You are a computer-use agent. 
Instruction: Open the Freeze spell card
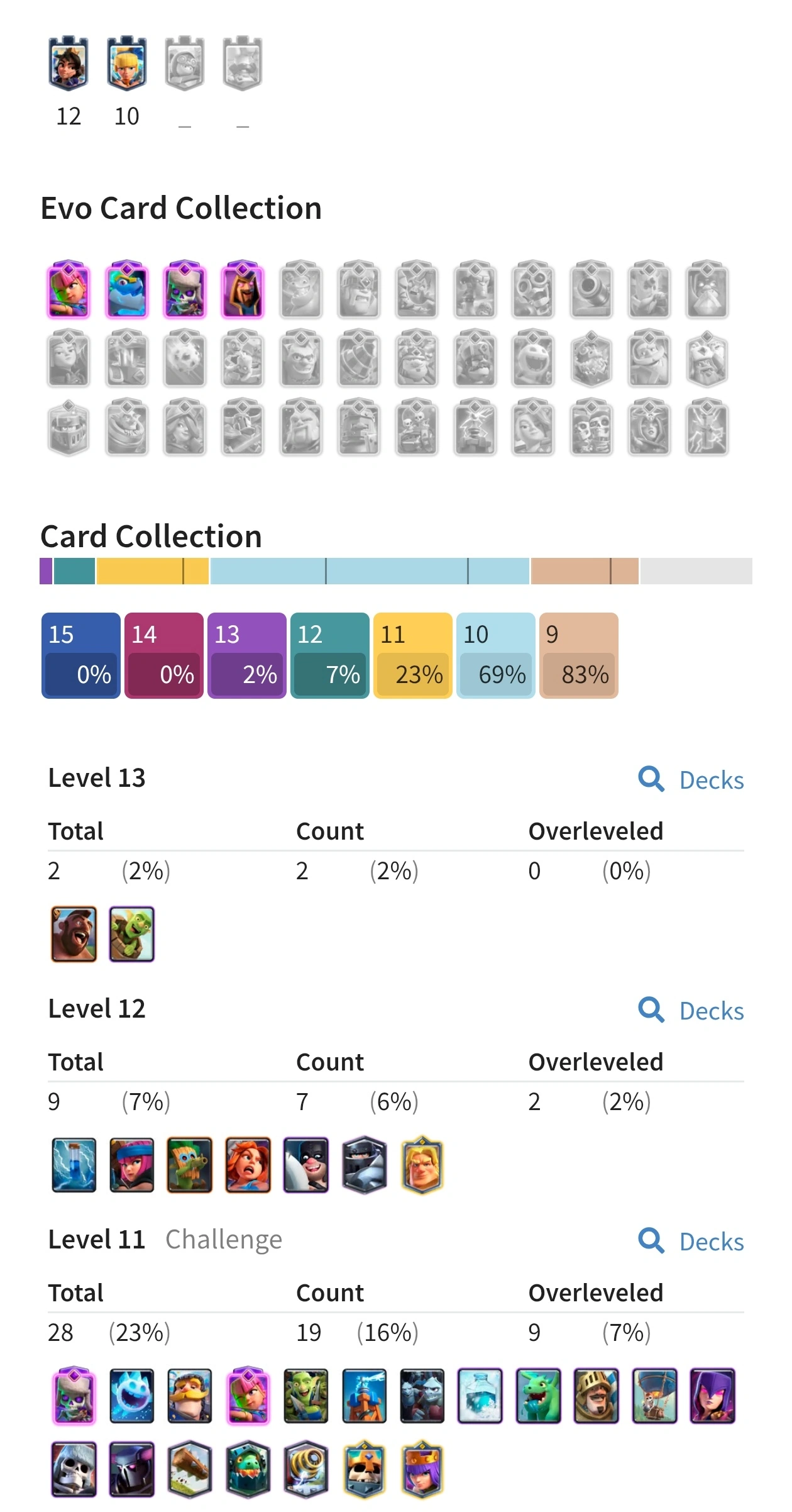tap(480, 1396)
